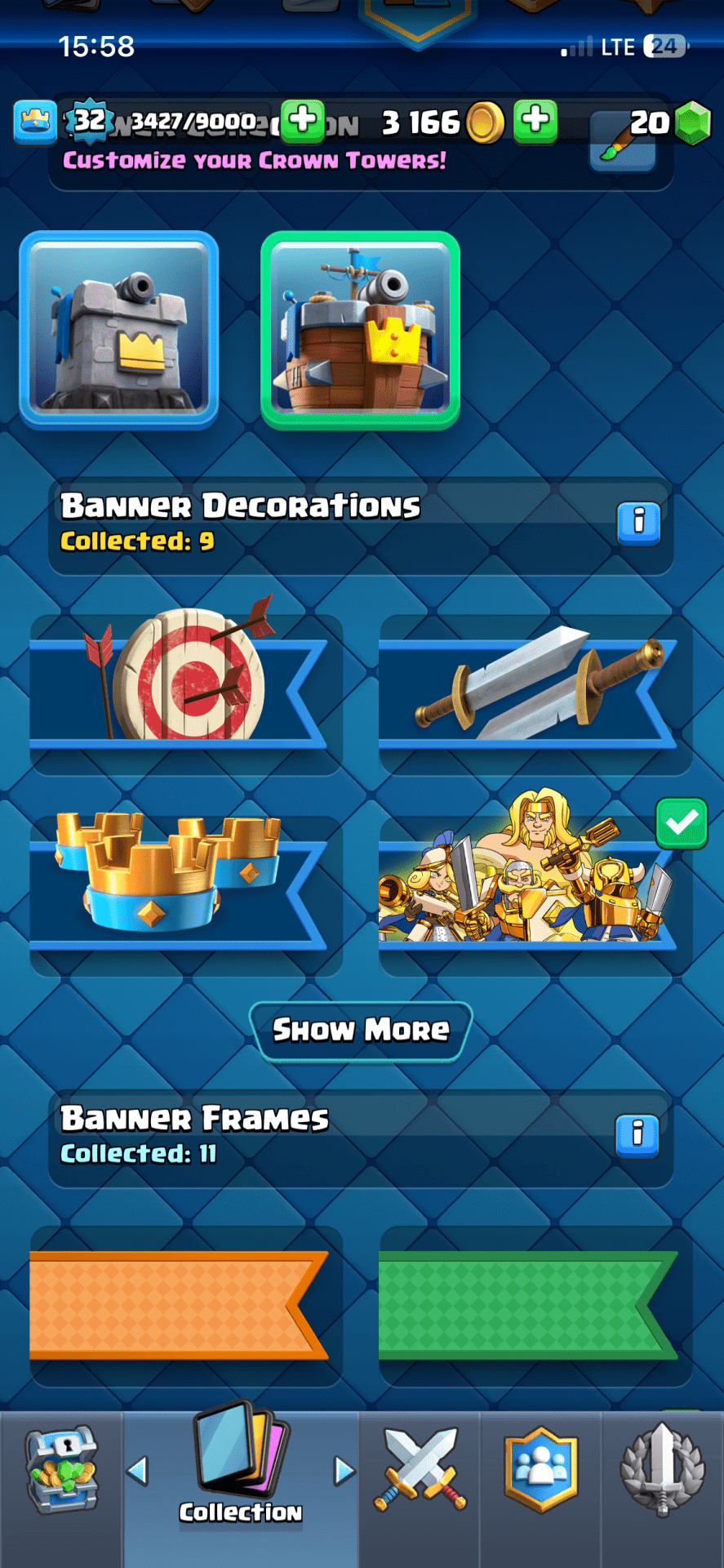This screenshot has width=724, height=1568.
Task: Open the shop chest tab
Action: [61, 1472]
